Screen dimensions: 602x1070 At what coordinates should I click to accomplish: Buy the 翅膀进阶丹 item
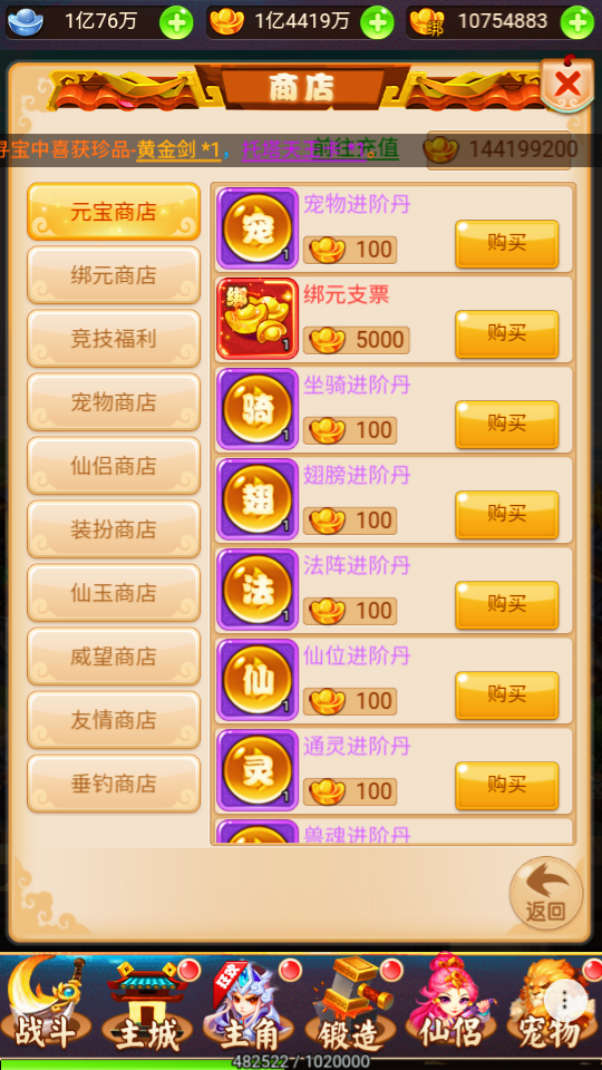[506, 514]
